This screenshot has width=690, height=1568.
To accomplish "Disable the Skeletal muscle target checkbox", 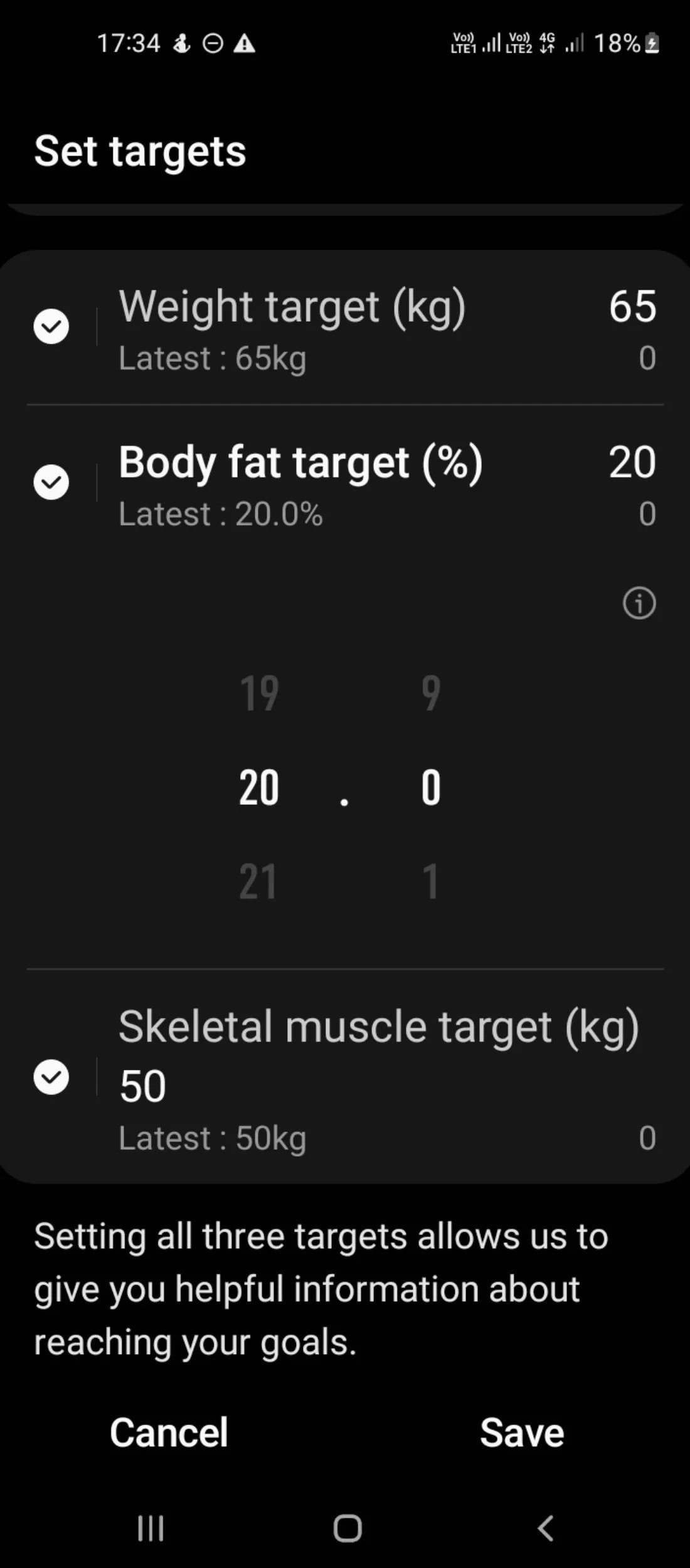I will point(51,1078).
